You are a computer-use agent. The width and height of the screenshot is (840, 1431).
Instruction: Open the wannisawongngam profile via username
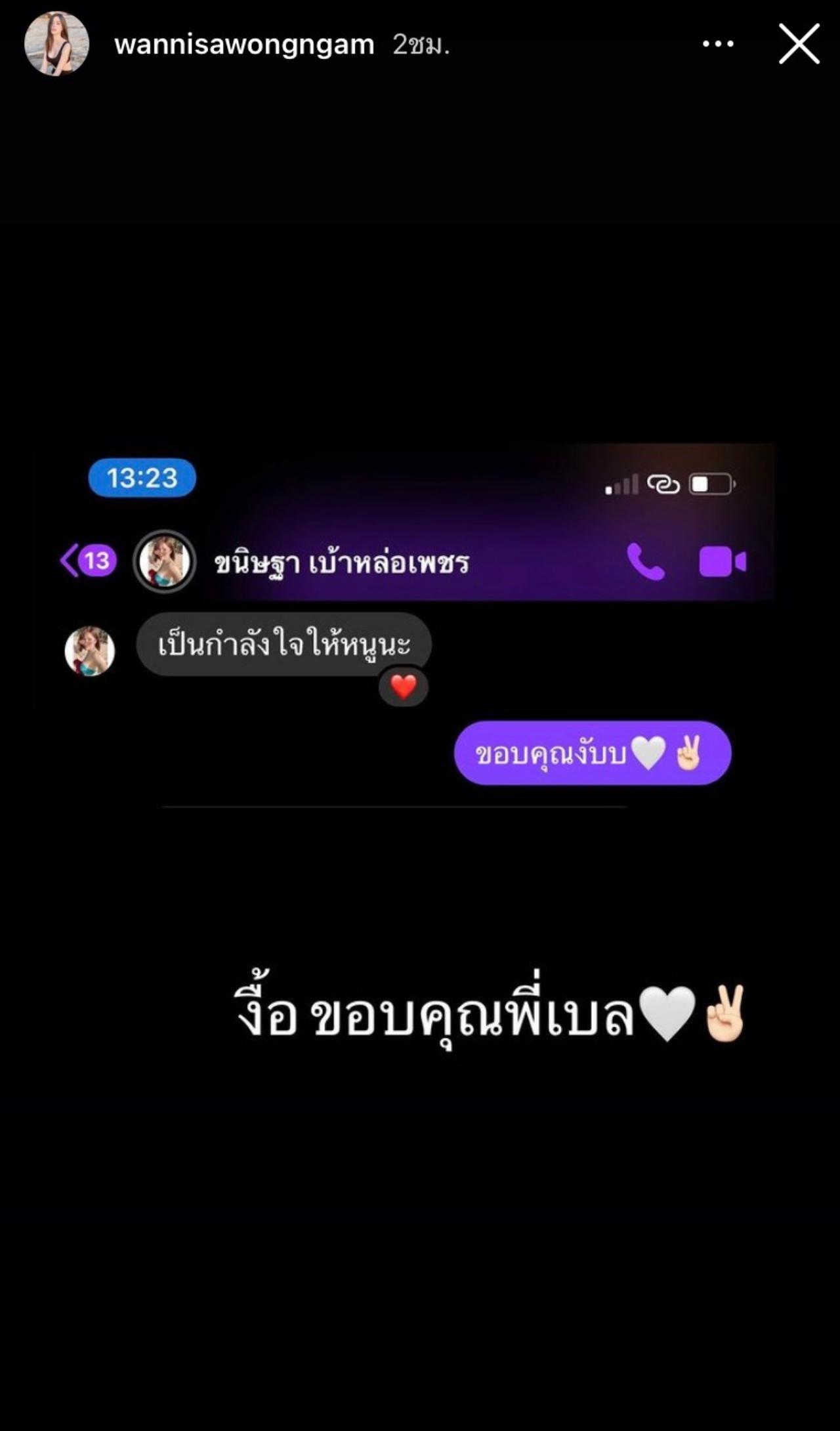[244, 45]
